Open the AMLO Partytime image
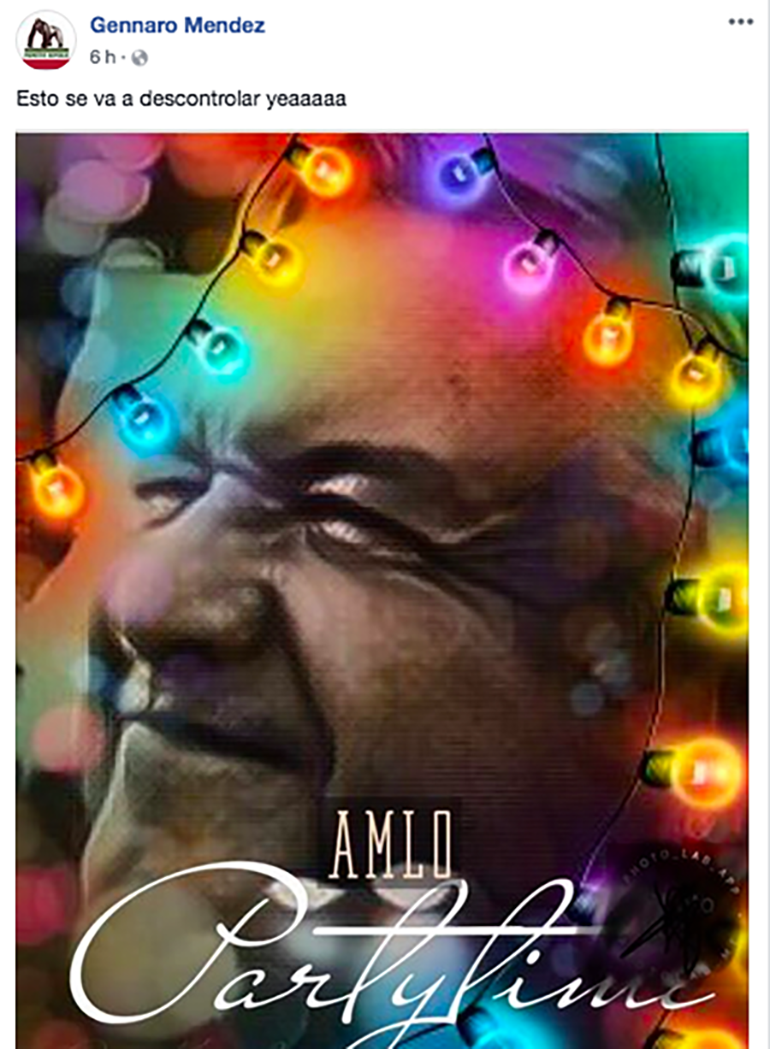The width and height of the screenshot is (770, 1049). click(x=382, y=590)
